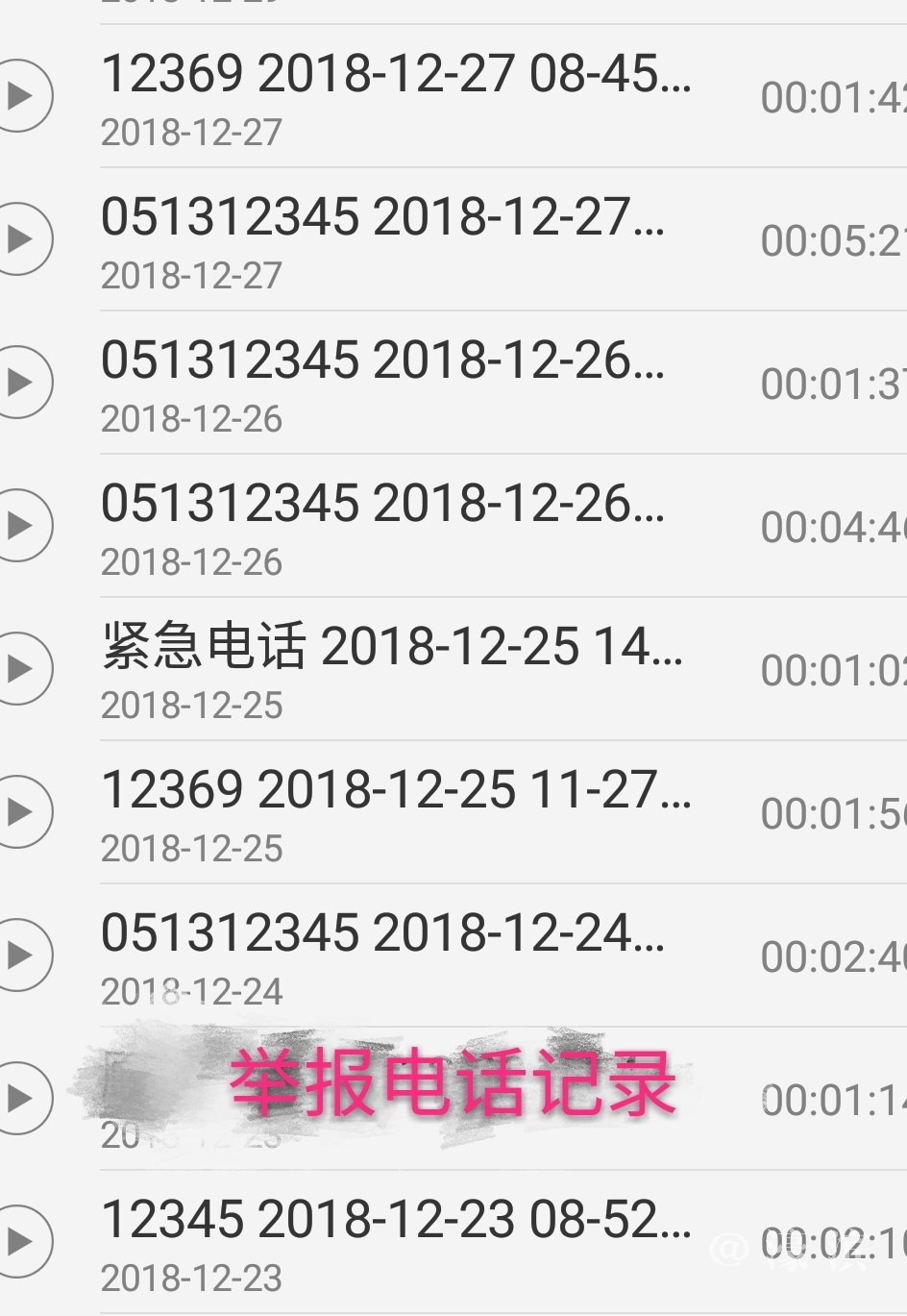This screenshot has width=907, height=1316.
Task: Play the 紧急电话 2018-12-25 recording
Action: click(x=21, y=668)
